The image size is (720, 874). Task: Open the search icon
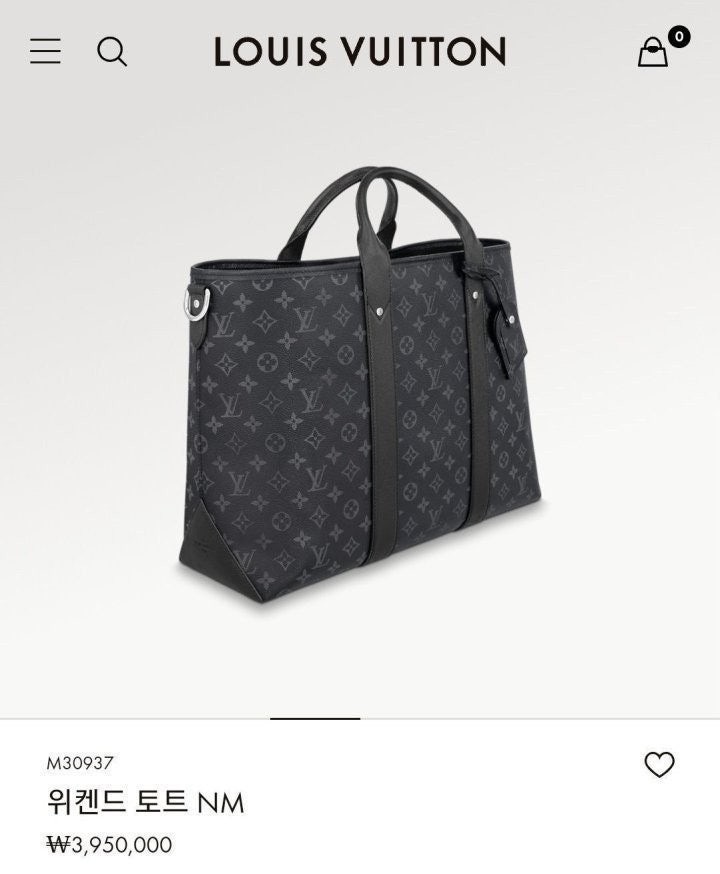click(112, 51)
